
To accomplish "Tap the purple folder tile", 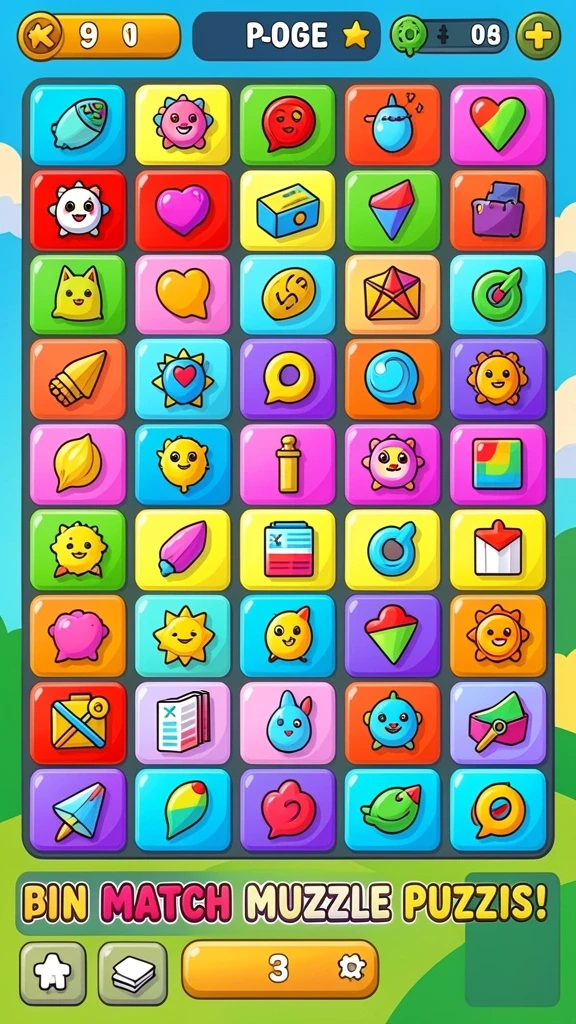I will point(498,210).
